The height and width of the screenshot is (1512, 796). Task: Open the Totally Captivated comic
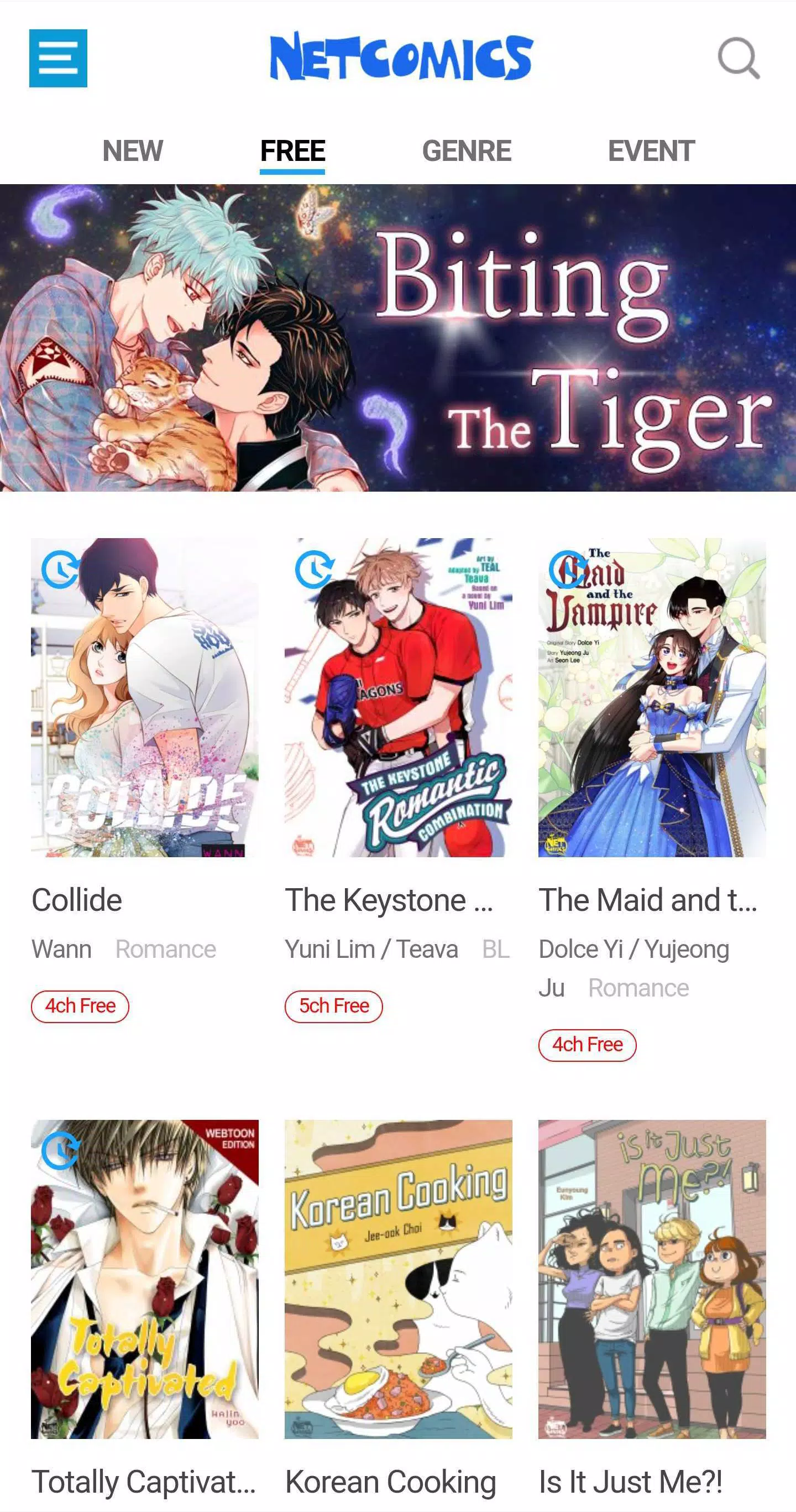(x=144, y=1279)
